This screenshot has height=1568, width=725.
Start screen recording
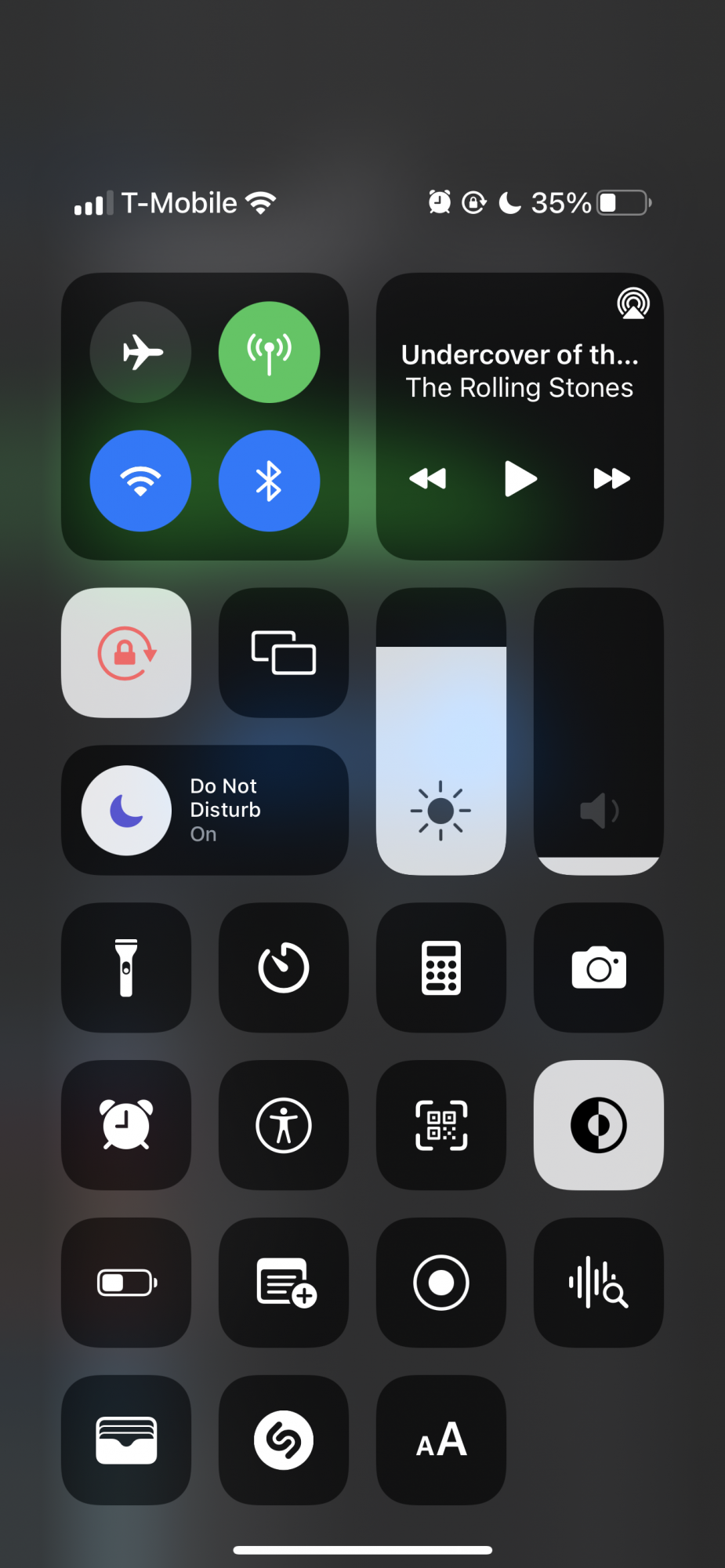(441, 1283)
